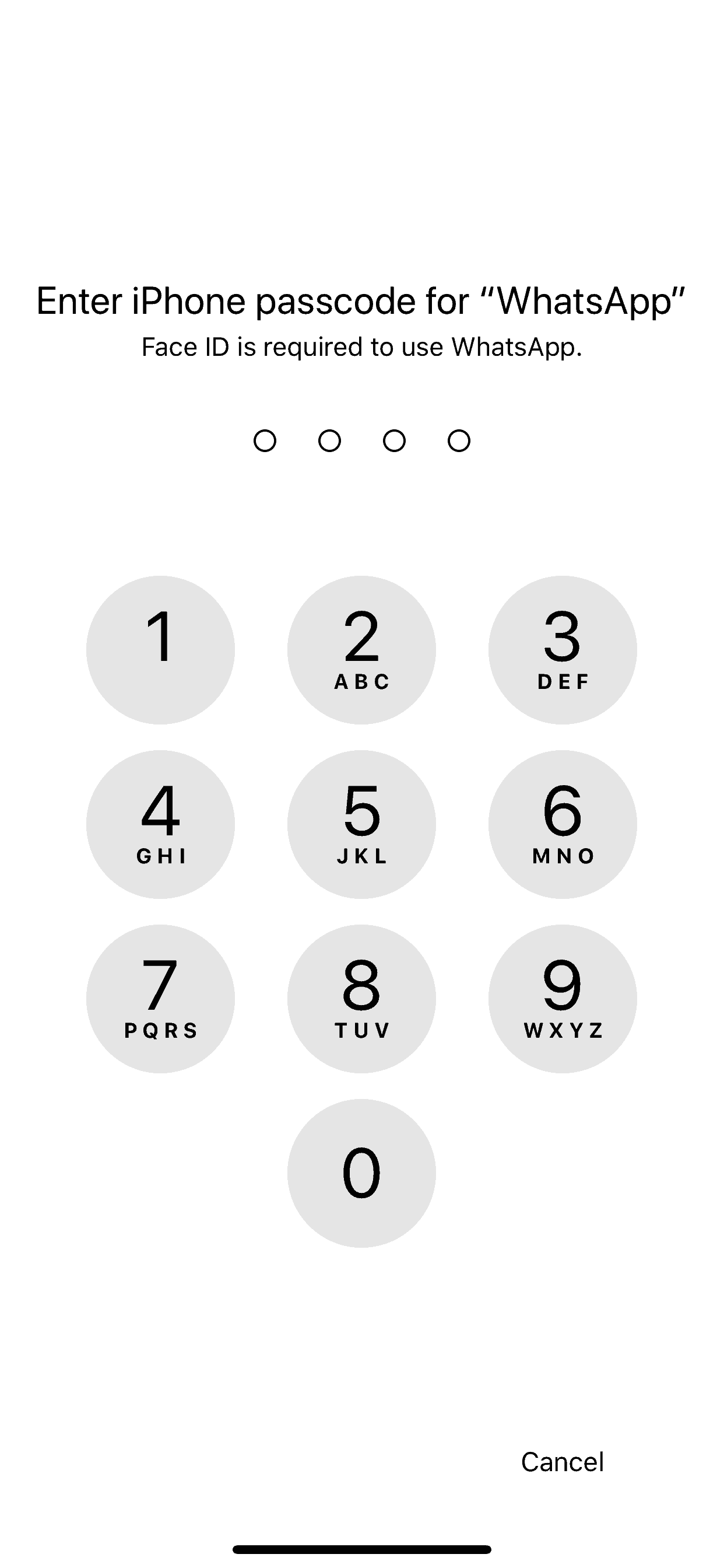Tap the 5 JKL key
724x1568 pixels.
pos(361,824)
